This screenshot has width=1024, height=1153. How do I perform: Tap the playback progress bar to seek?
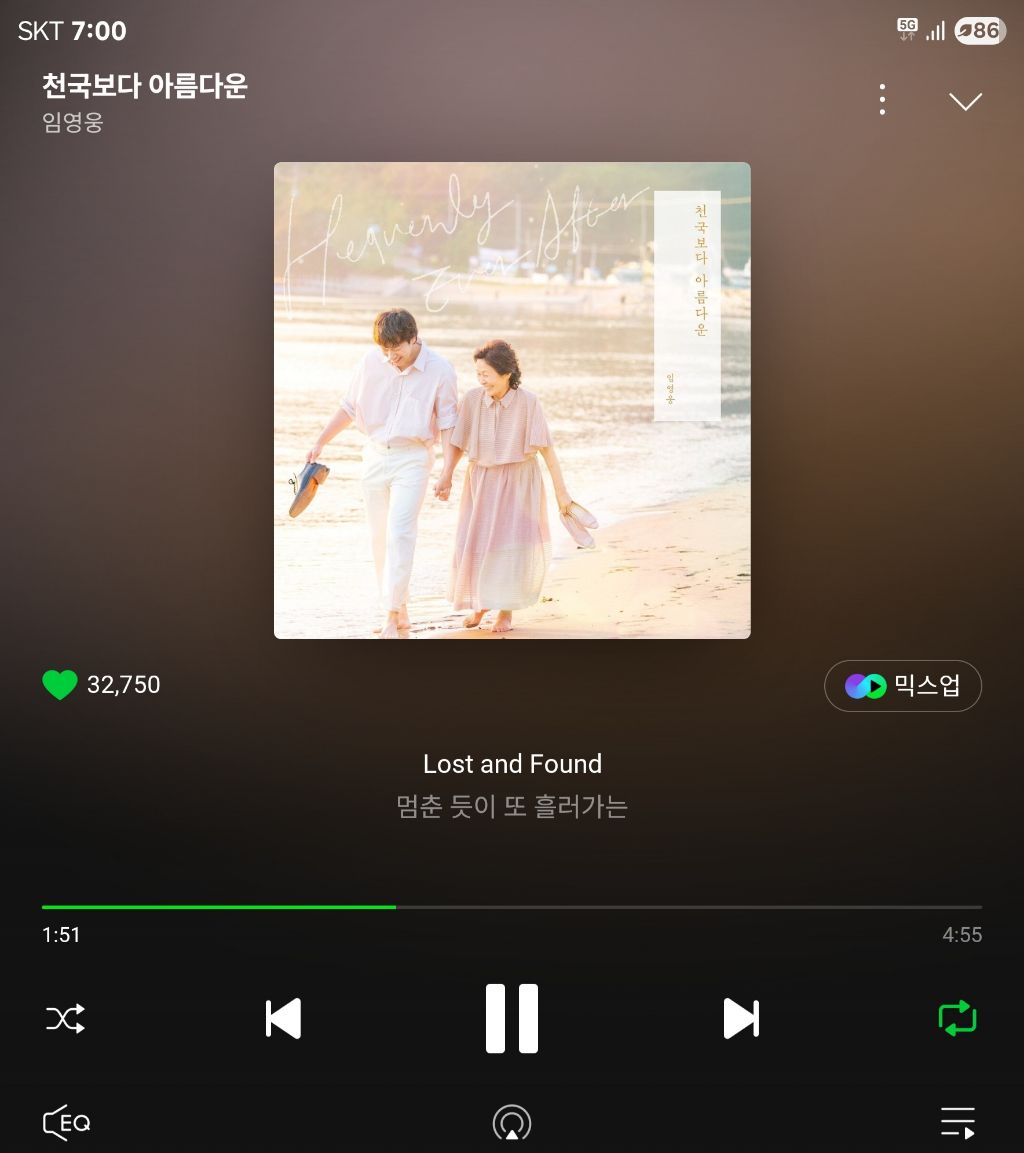coord(600,907)
